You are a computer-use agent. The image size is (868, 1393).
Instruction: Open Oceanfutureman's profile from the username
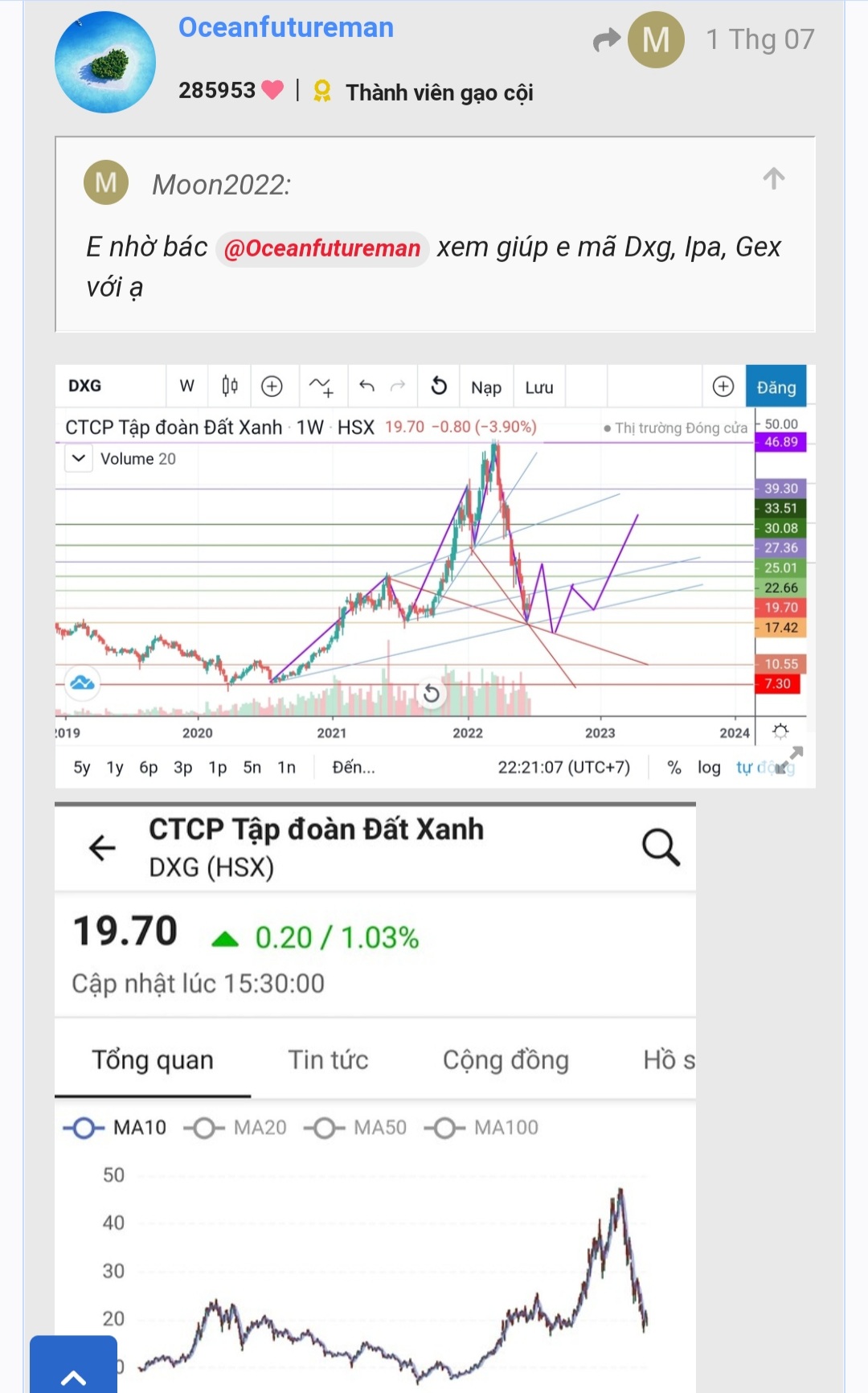[285, 28]
